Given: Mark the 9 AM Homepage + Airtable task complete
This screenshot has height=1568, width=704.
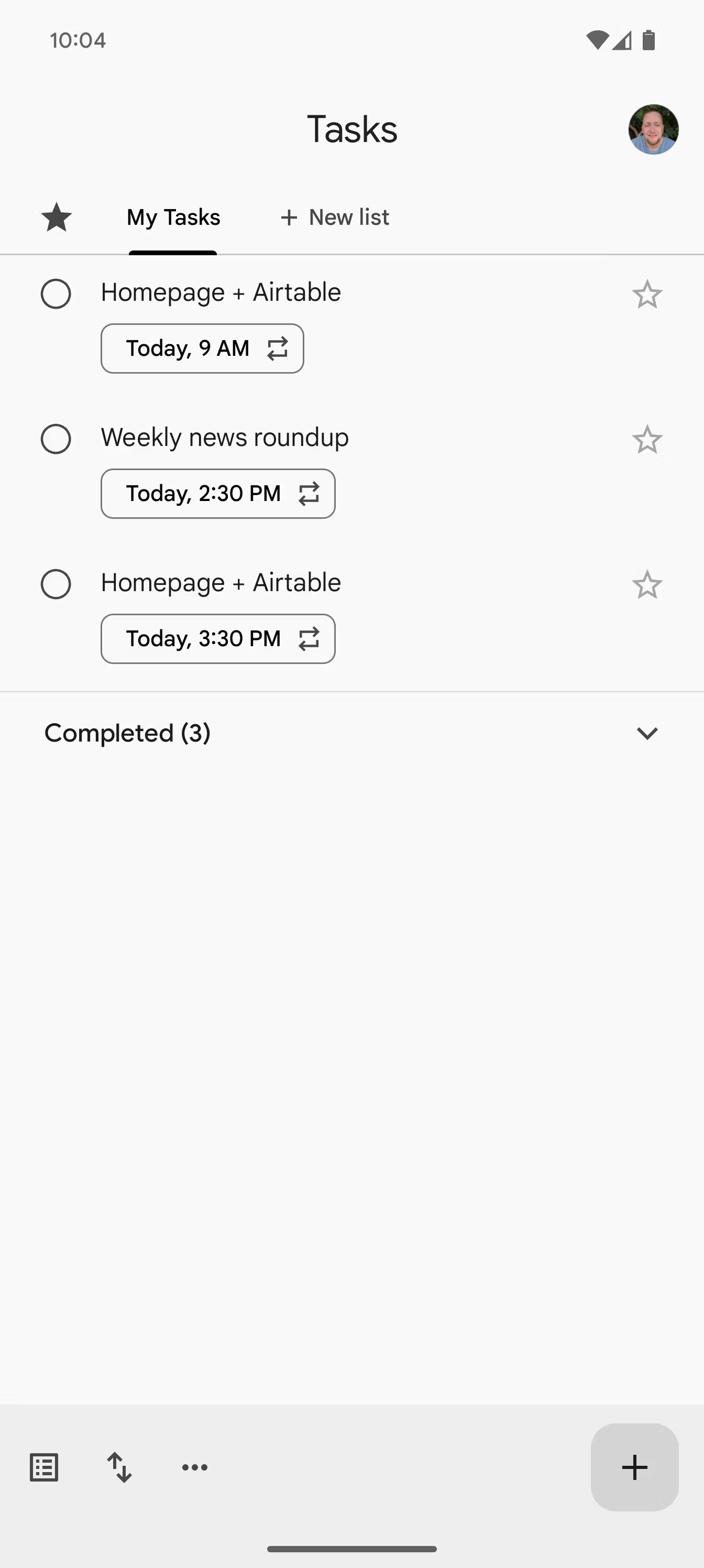Looking at the screenshot, I should click(56, 294).
